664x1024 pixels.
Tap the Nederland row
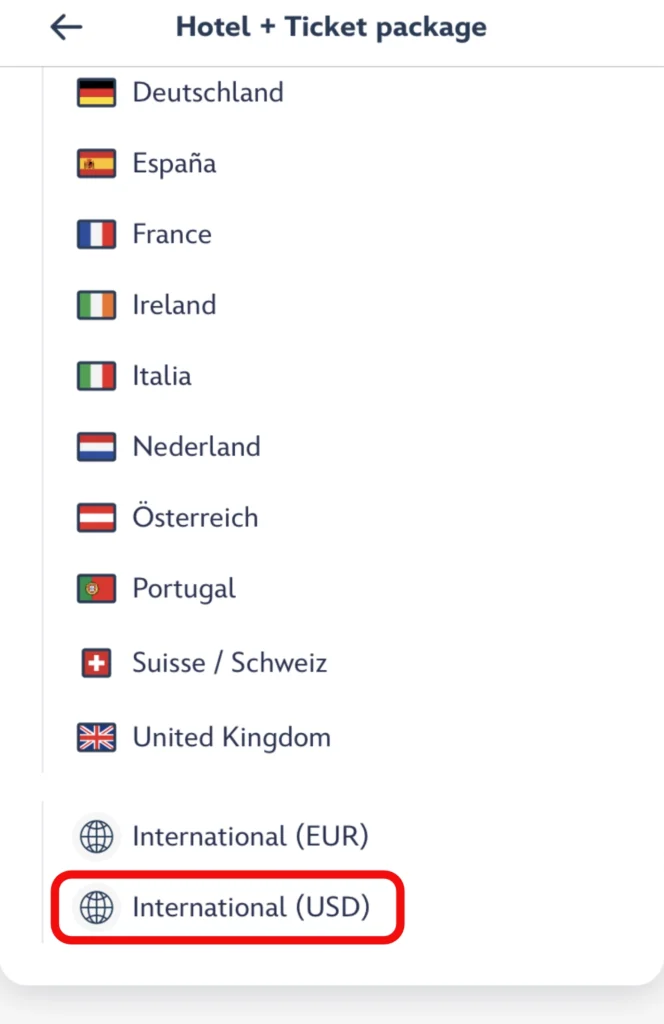(x=196, y=447)
